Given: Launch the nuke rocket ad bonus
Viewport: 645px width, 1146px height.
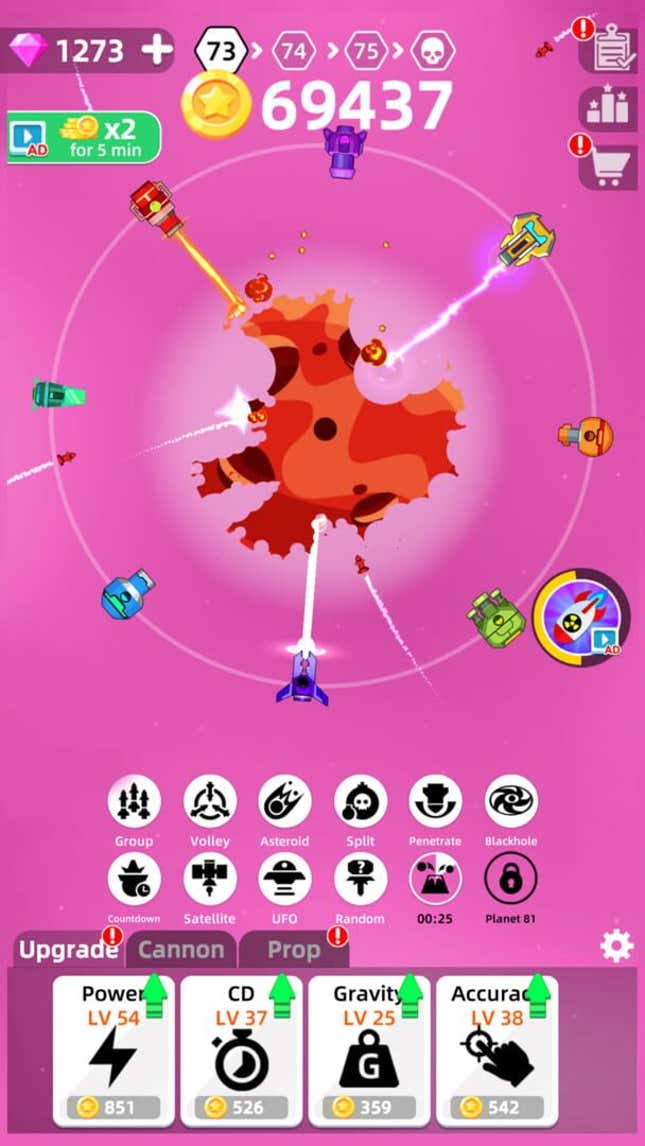Looking at the screenshot, I should [x=580, y=617].
